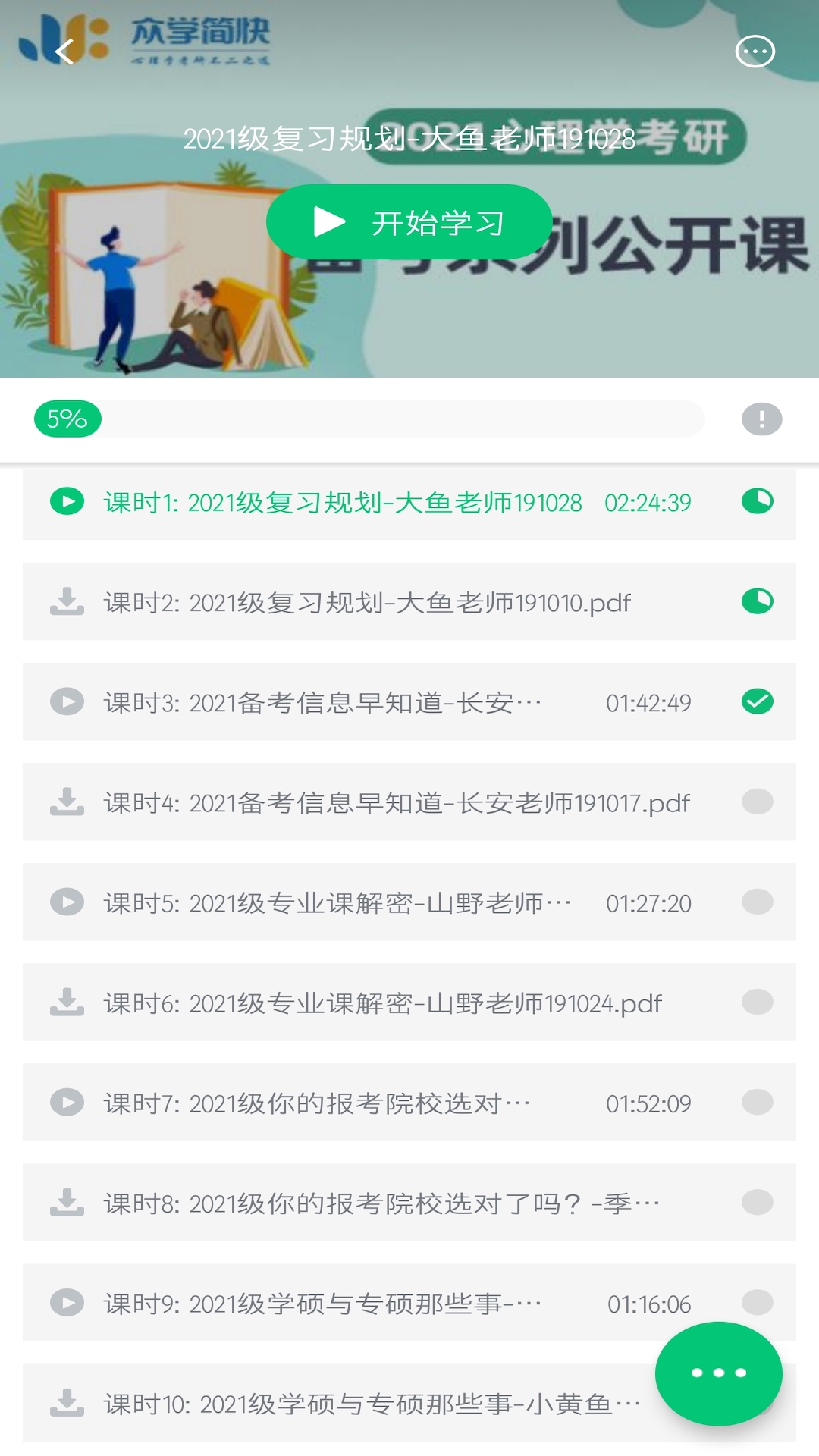The width and height of the screenshot is (819, 1456).
Task: Open 课时6 PDF 山野老师191024
Action: tap(382, 1003)
